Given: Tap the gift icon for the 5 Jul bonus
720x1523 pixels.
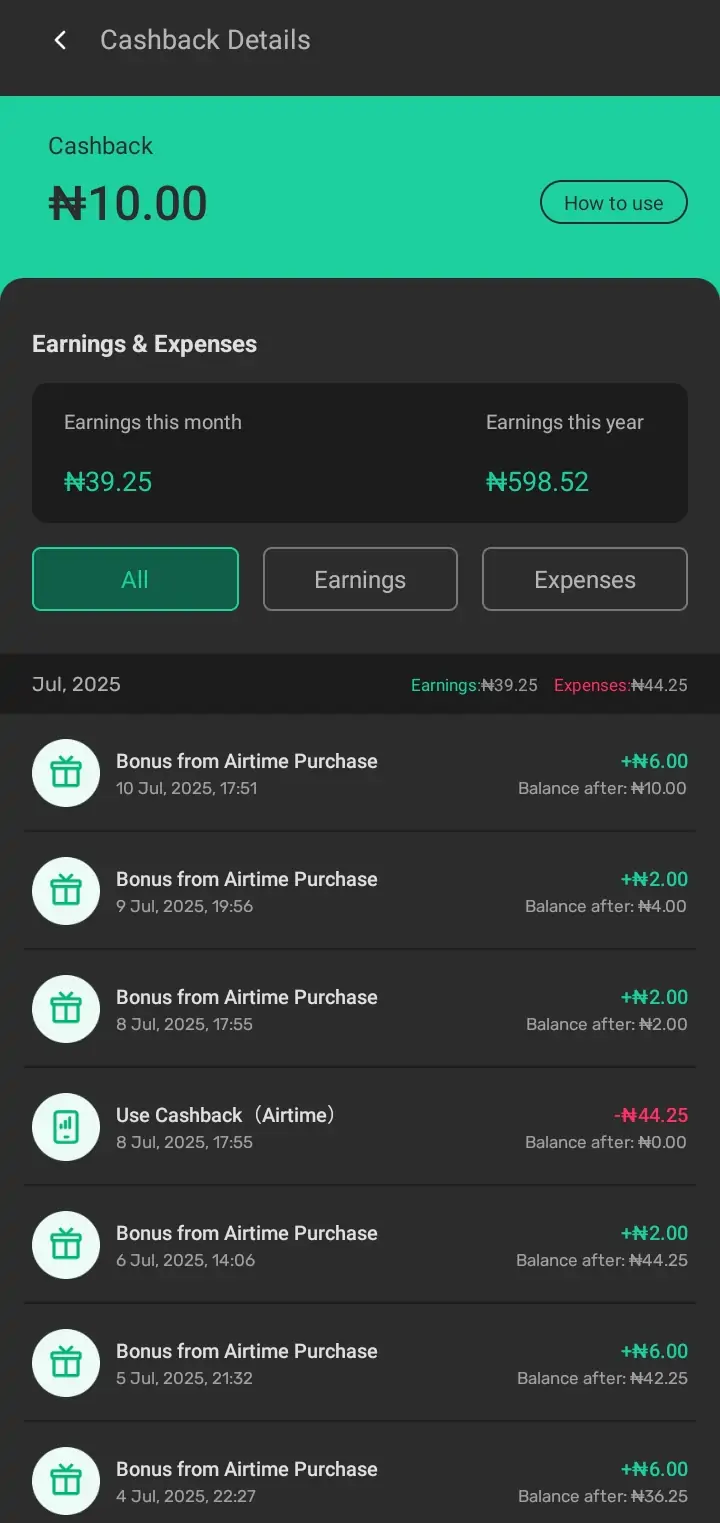Looking at the screenshot, I should click(66, 1362).
